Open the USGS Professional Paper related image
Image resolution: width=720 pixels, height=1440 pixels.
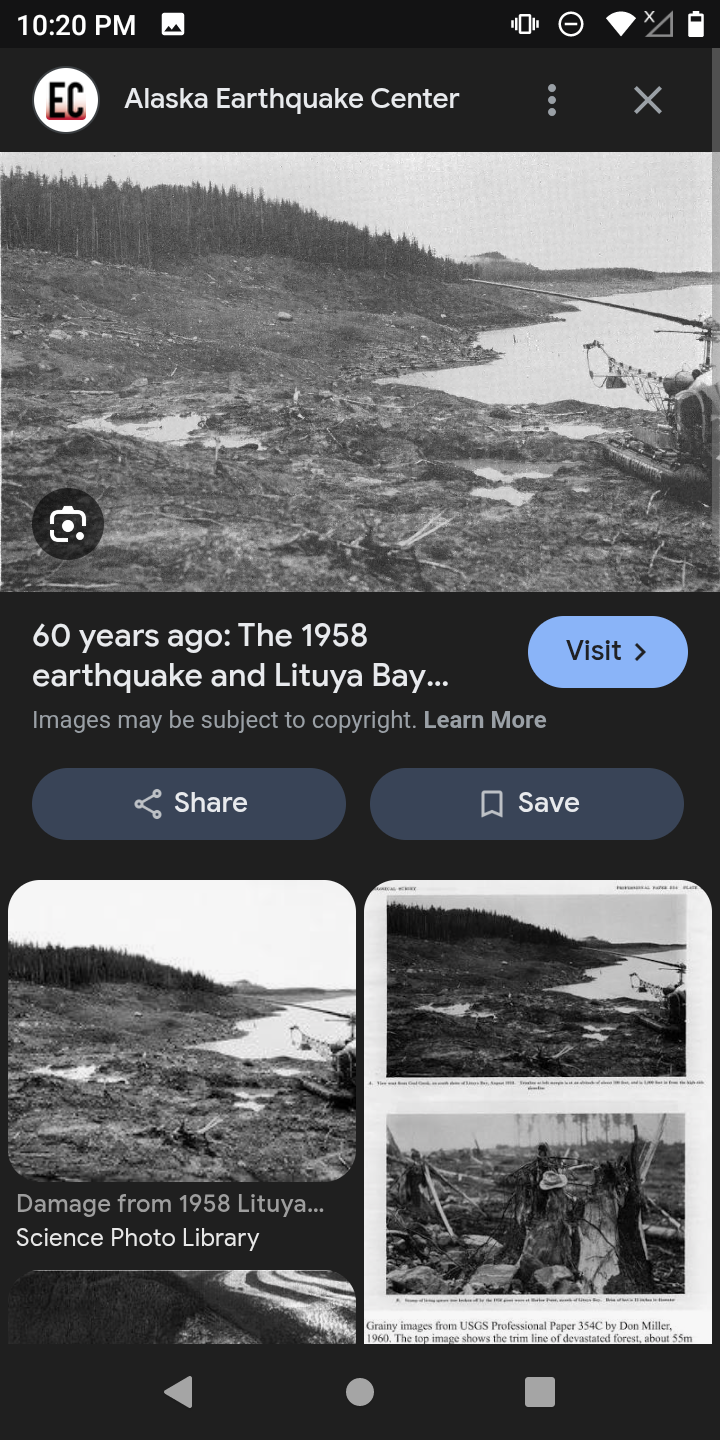pyautogui.click(x=537, y=1110)
